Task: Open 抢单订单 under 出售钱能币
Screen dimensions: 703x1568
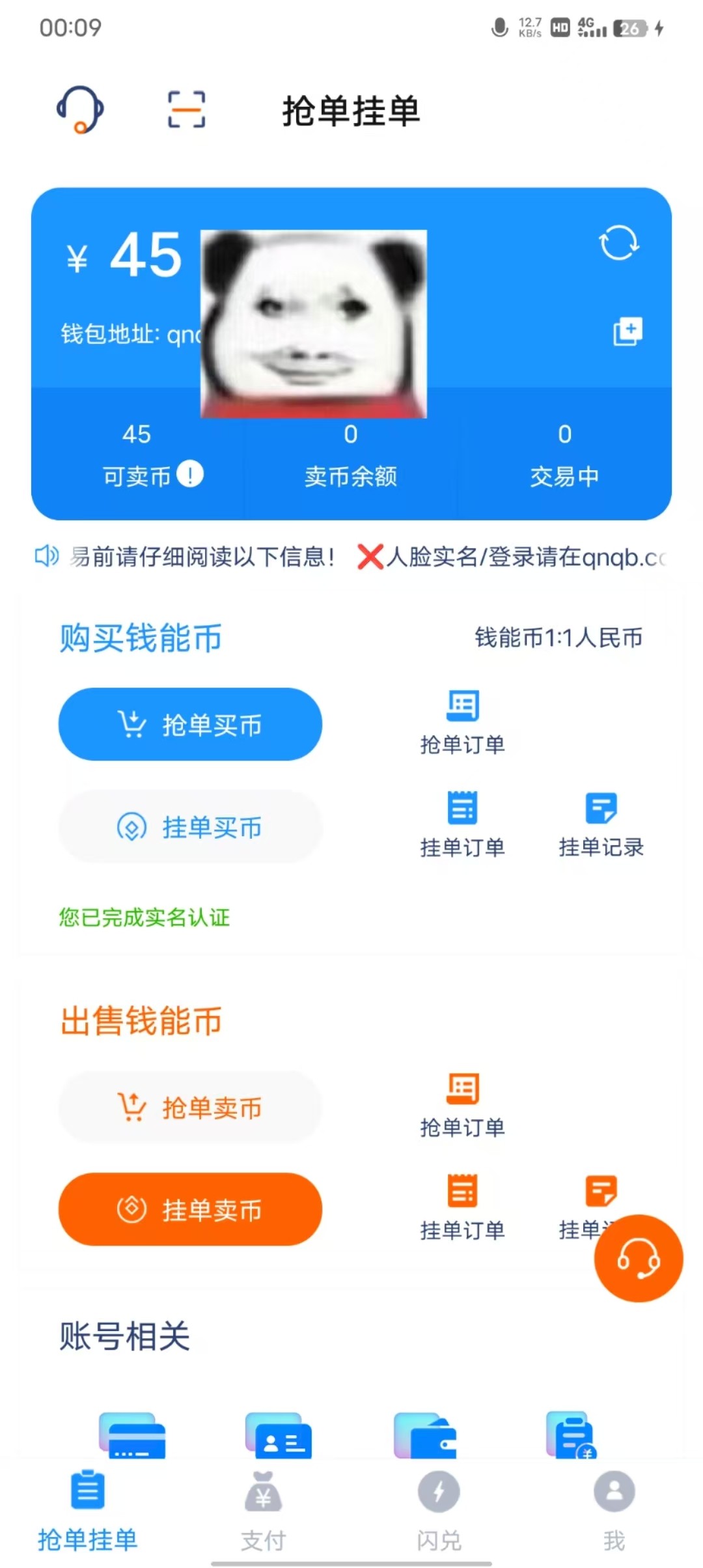Action: [x=462, y=1106]
